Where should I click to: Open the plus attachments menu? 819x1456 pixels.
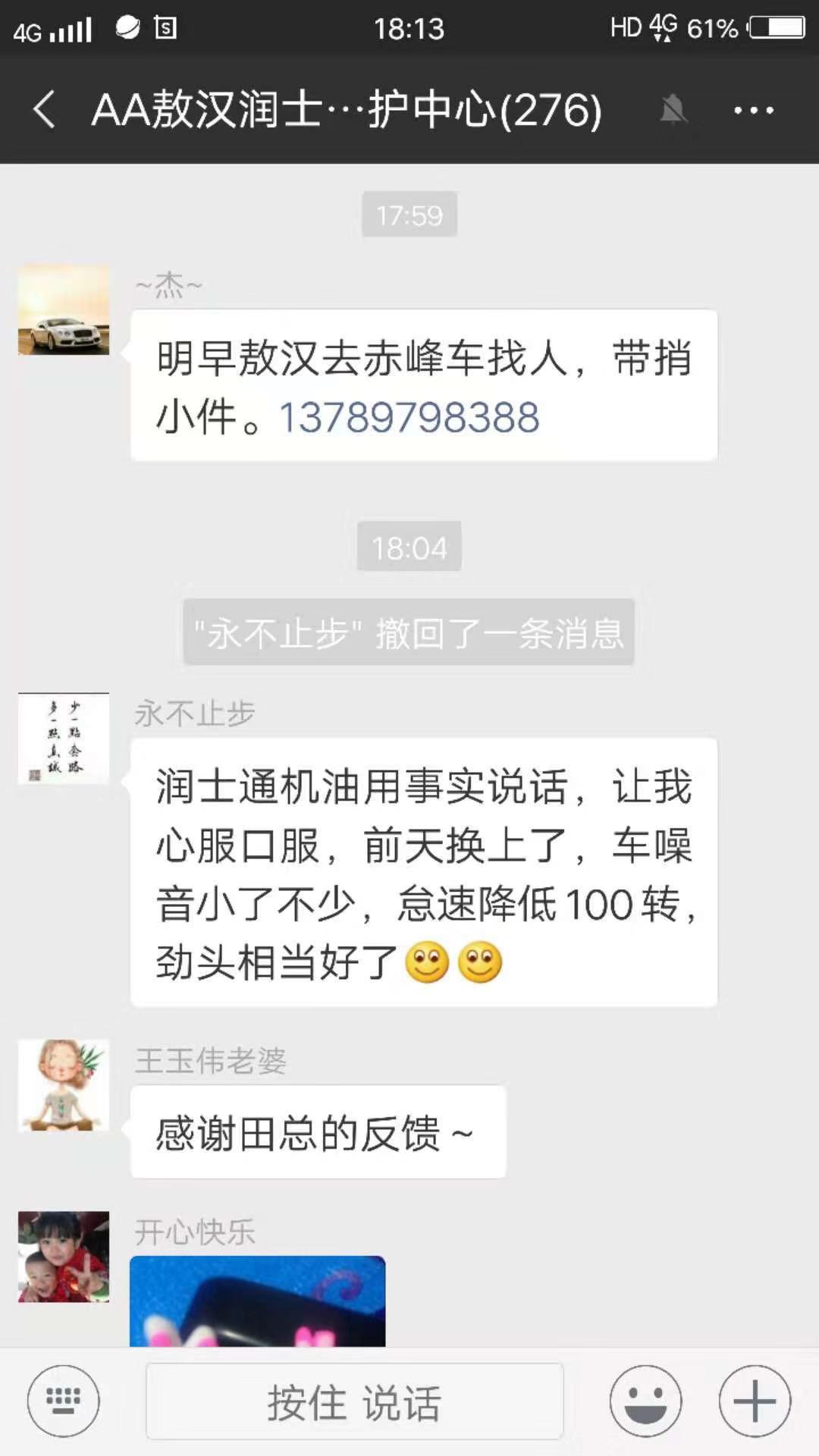coord(755,1401)
